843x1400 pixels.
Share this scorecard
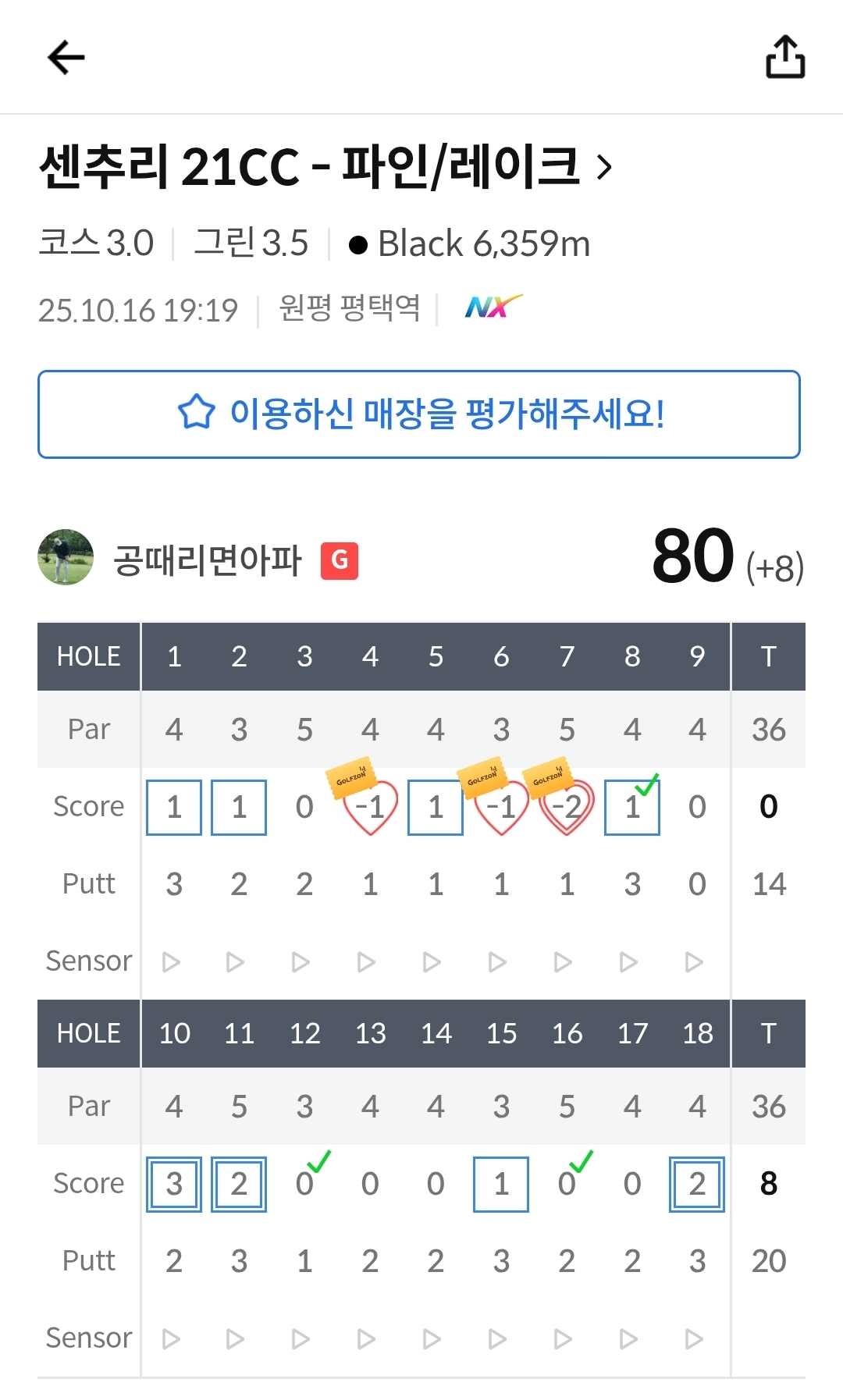[x=784, y=58]
